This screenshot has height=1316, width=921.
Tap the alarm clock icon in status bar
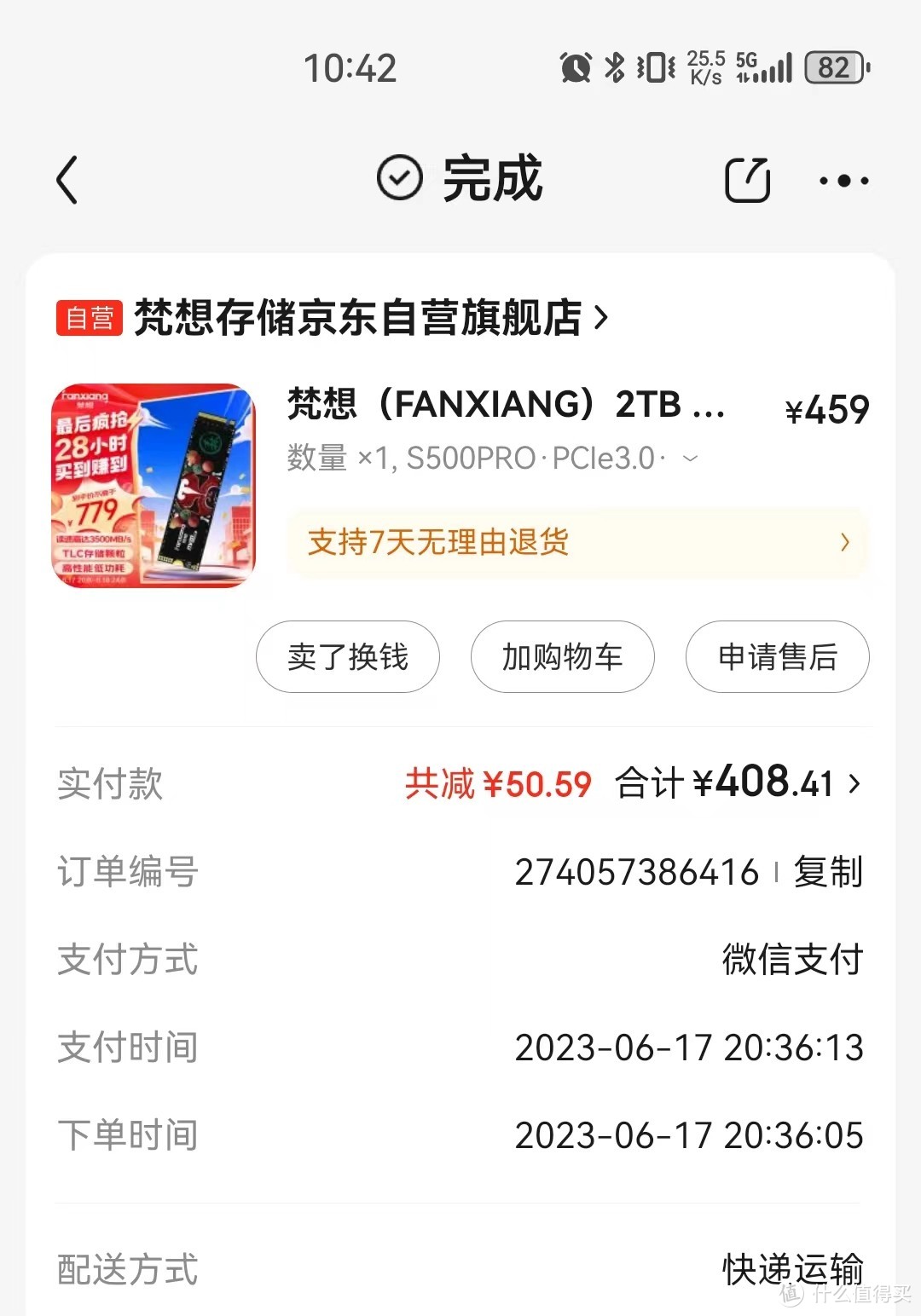(576, 67)
